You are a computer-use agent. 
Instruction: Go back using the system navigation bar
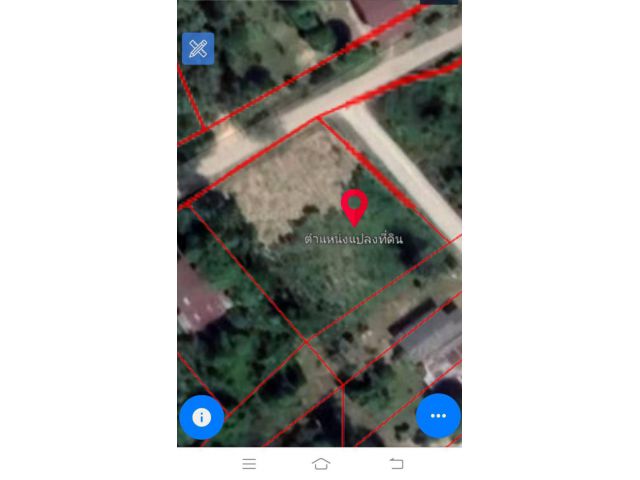396,463
